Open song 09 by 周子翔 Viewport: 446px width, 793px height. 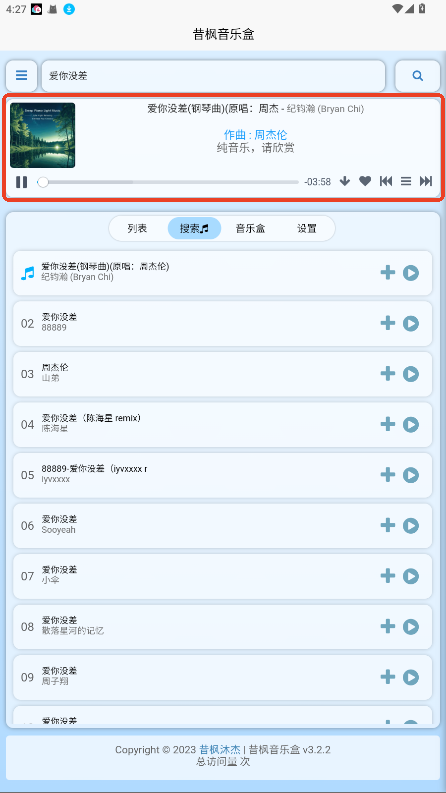[x=222, y=677]
